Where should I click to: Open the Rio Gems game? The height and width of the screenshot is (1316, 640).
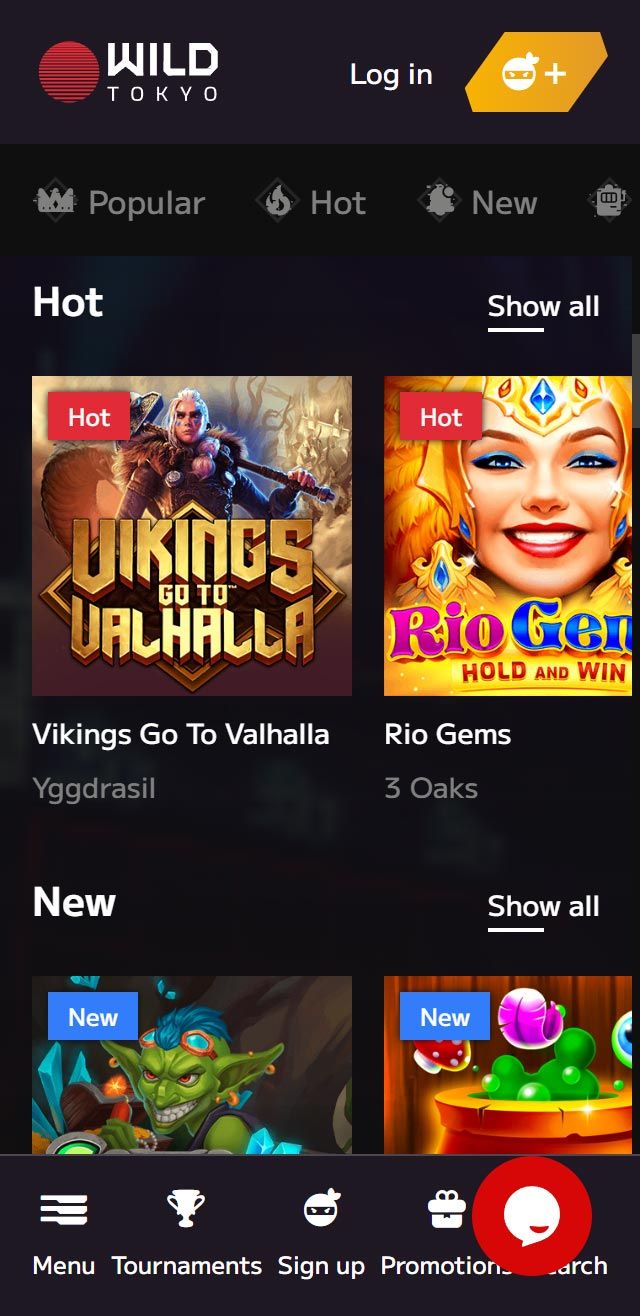tap(508, 536)
